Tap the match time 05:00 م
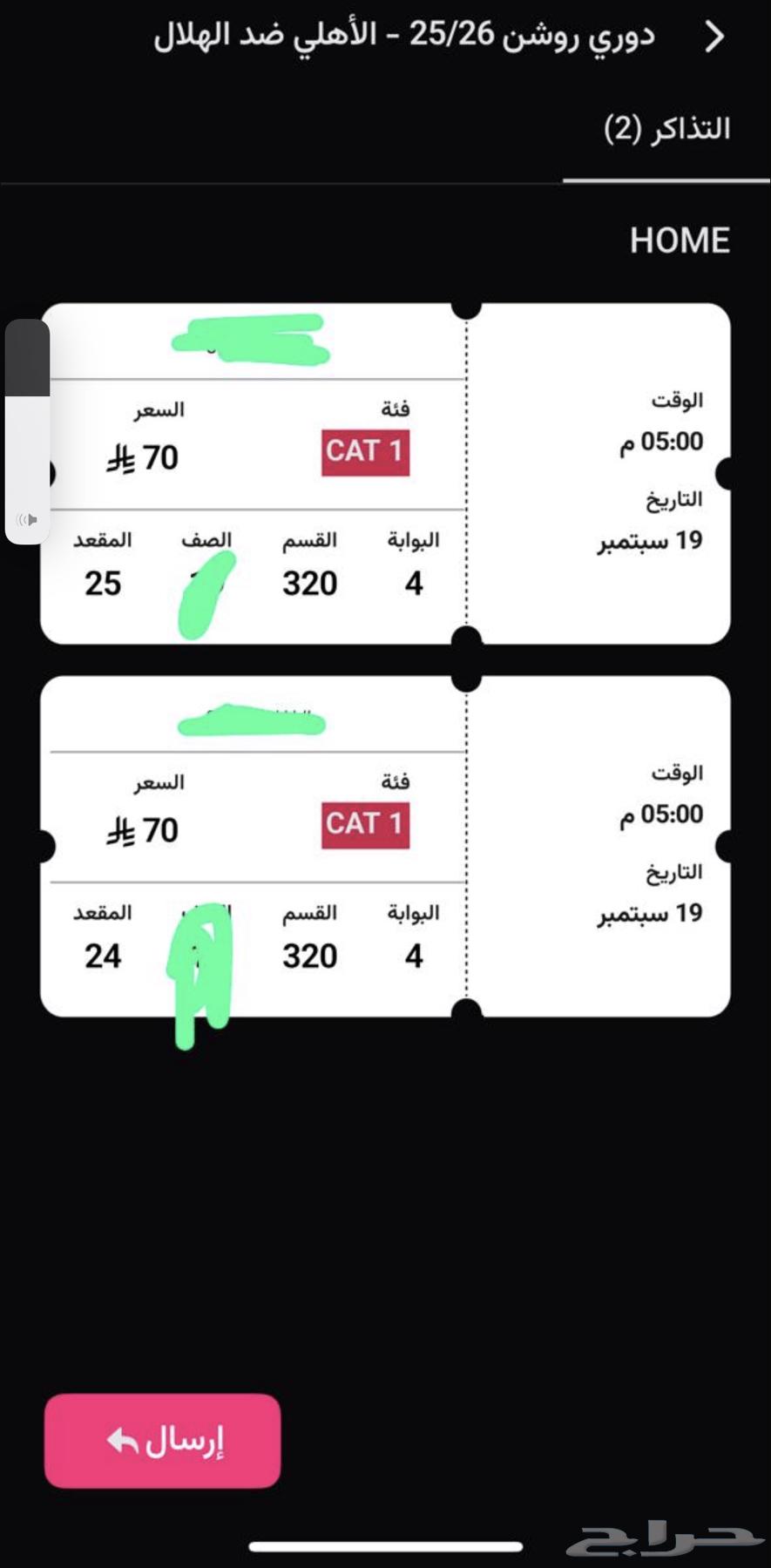The height and width of the screenshot is (1568, 771). coord(670,442)
